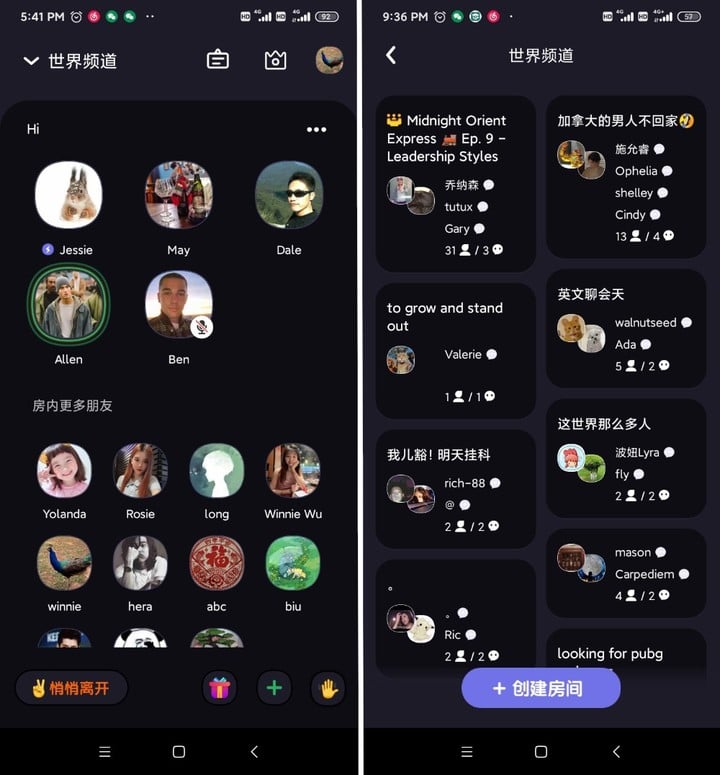
Task: Tap 创建房间 to create a room
Action: tap(540, 688)
